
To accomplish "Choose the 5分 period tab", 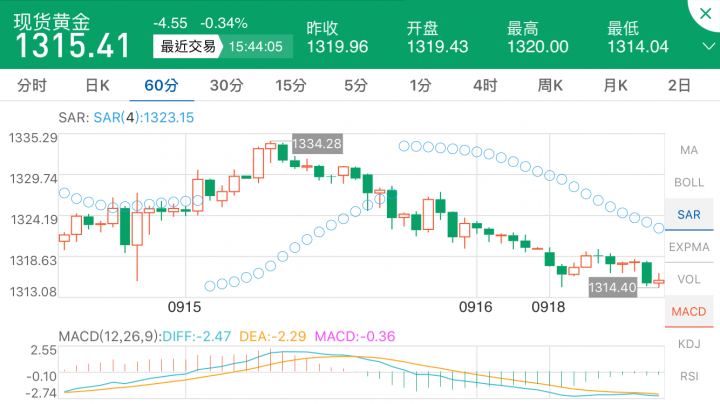I will (x=355, y=86).
